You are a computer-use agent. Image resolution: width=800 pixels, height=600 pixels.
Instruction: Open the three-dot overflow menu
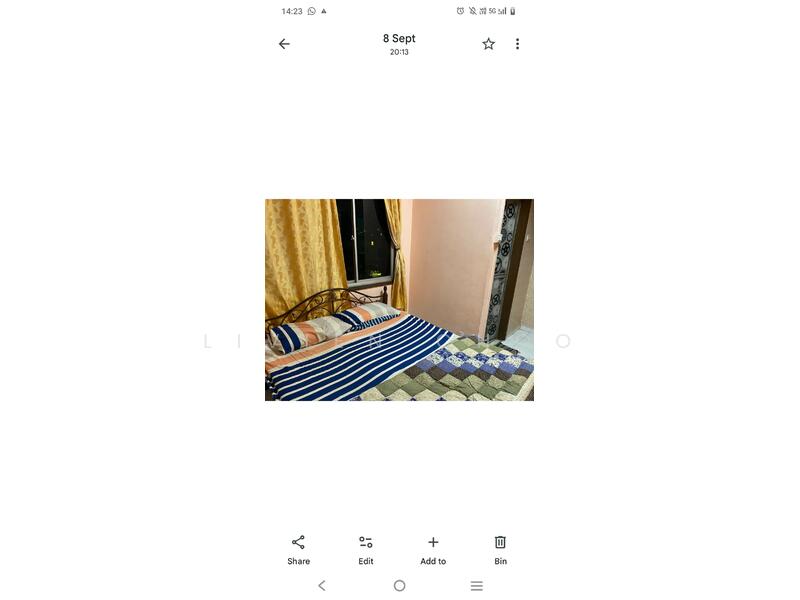pos(517,44)
